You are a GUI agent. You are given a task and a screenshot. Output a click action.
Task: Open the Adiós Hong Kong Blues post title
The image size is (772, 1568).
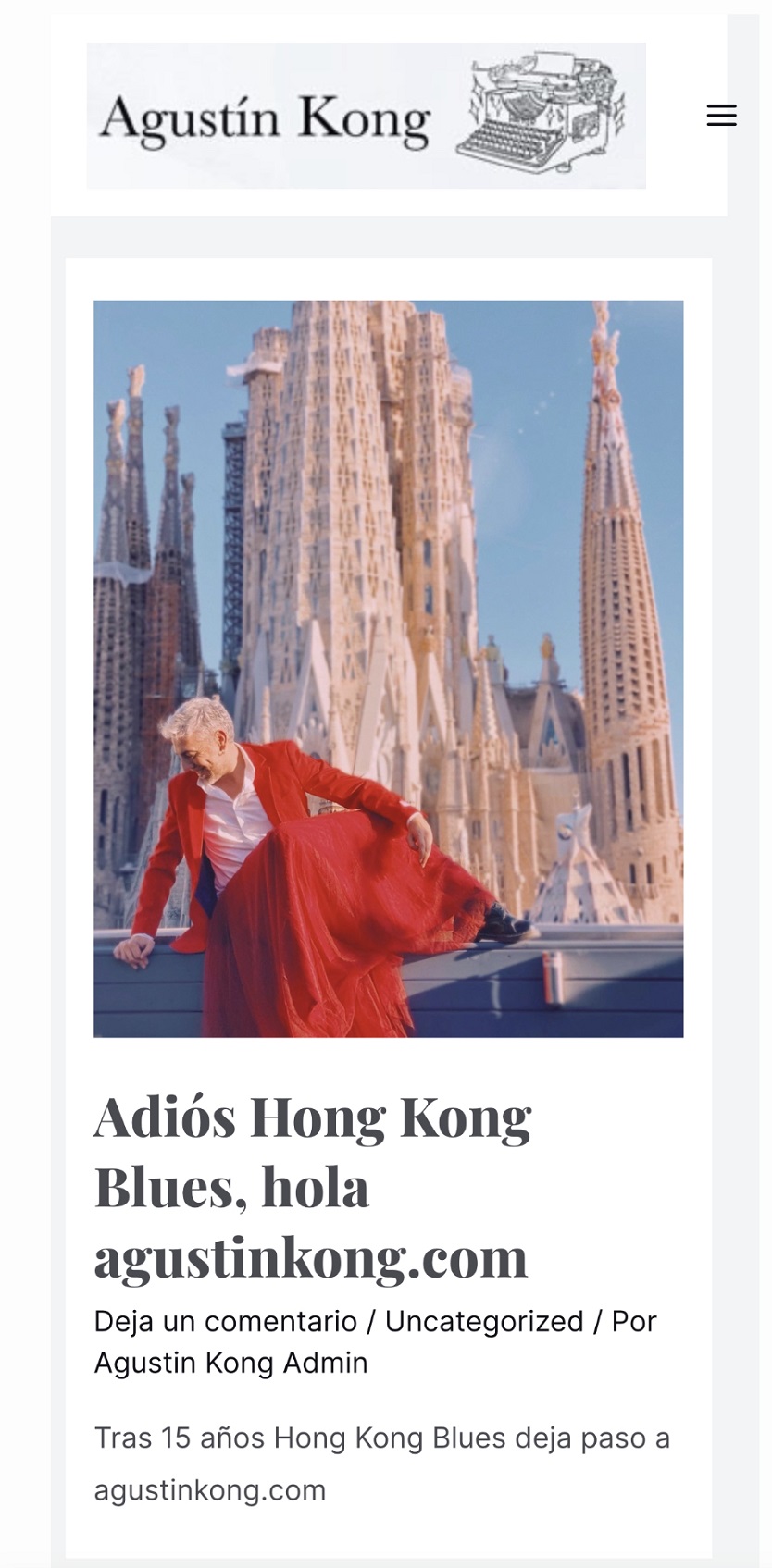tap(313, 1186)
